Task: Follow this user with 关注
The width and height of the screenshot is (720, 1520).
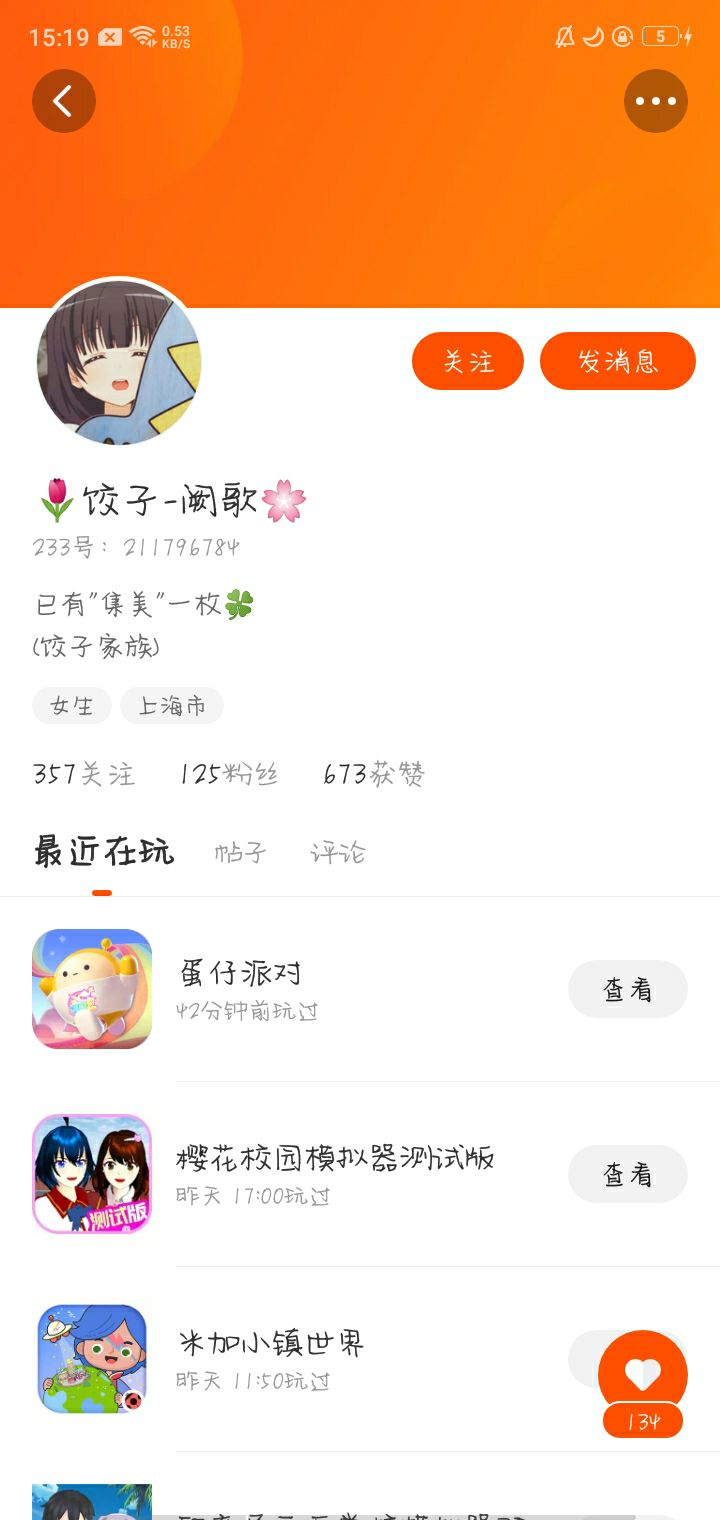Action: coord(468,361)
